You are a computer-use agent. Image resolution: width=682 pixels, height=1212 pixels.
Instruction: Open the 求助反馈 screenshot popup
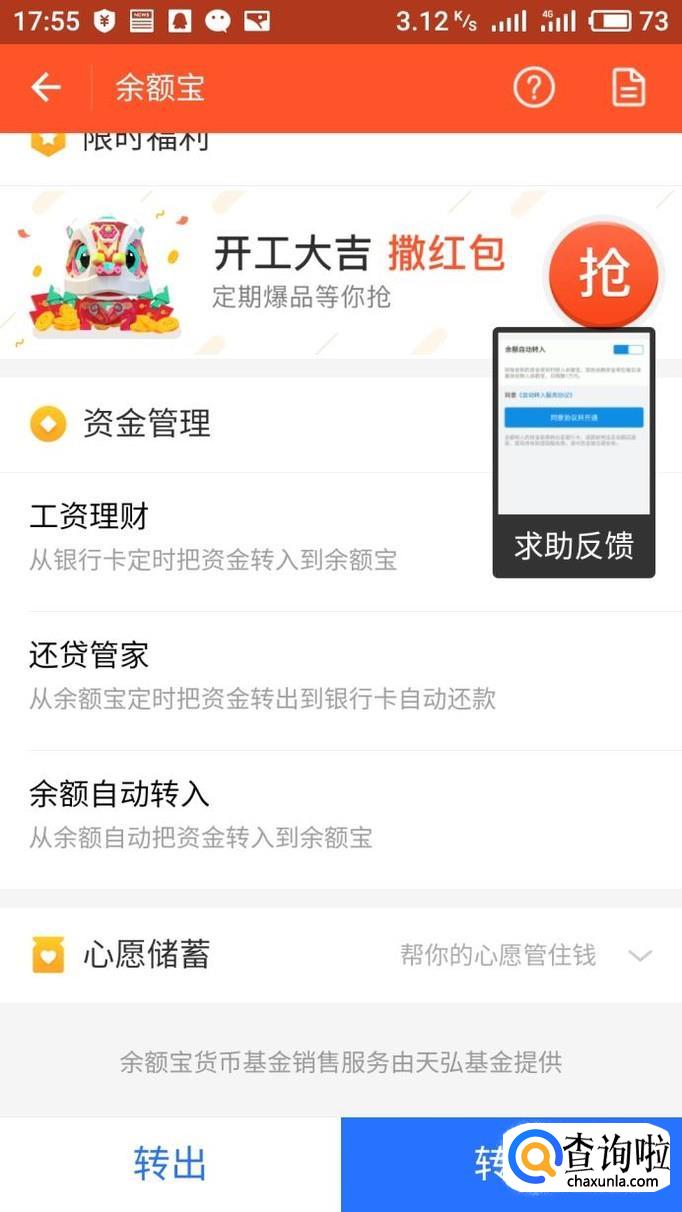coord(574,452)
